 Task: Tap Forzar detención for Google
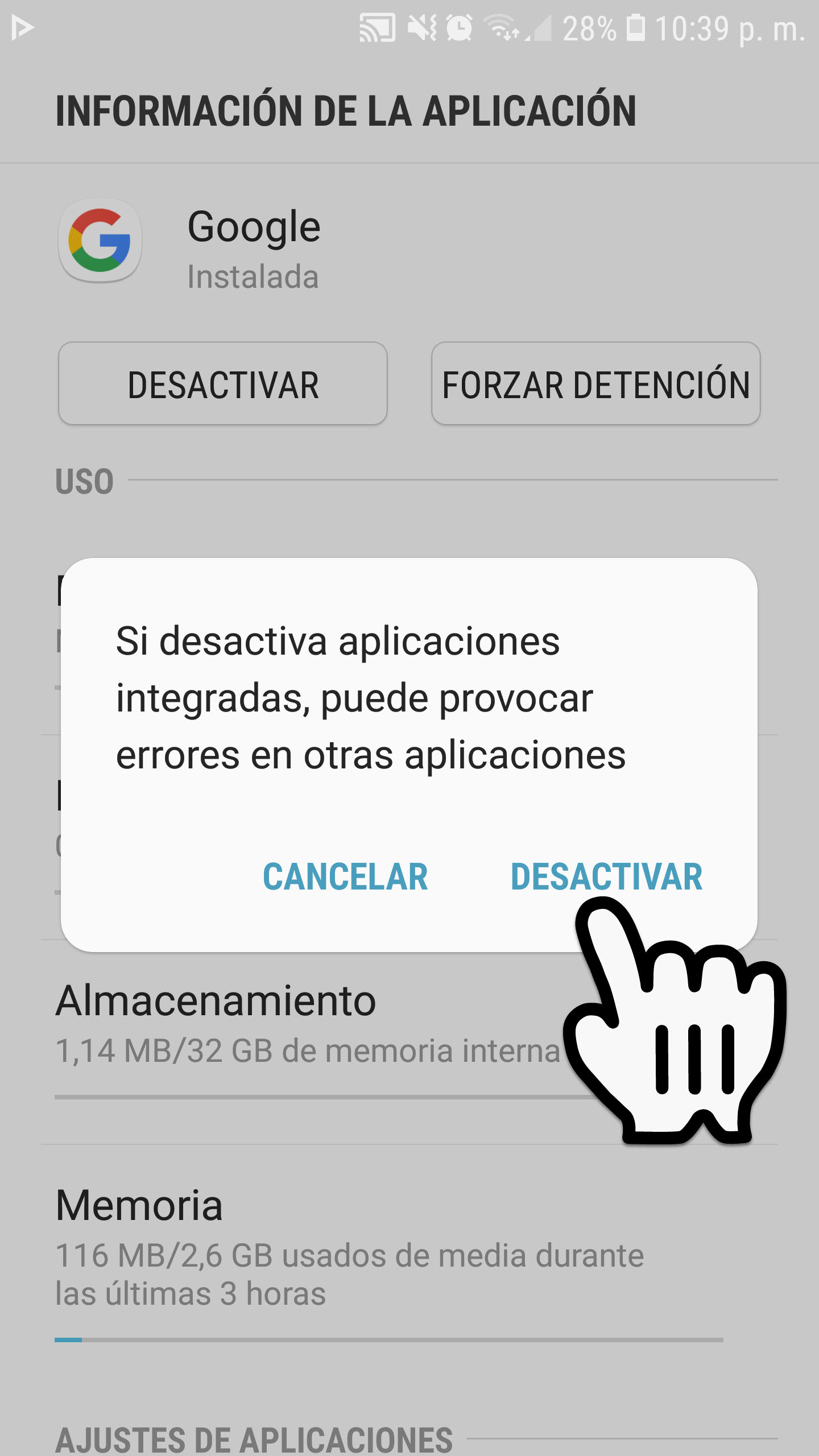click(x=595, y=384)
